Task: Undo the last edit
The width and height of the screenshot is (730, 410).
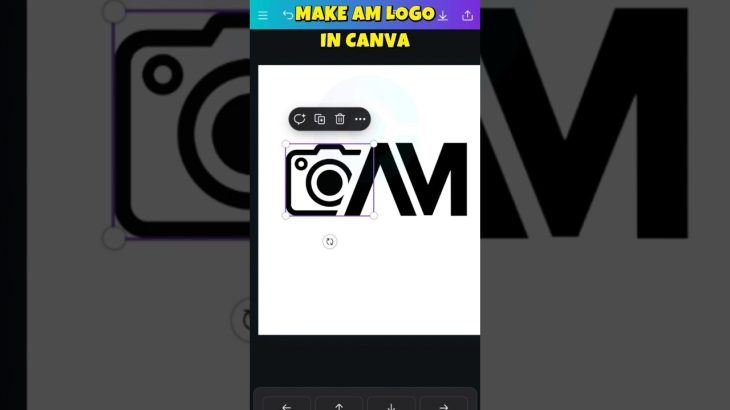Action: coord(288,15)
